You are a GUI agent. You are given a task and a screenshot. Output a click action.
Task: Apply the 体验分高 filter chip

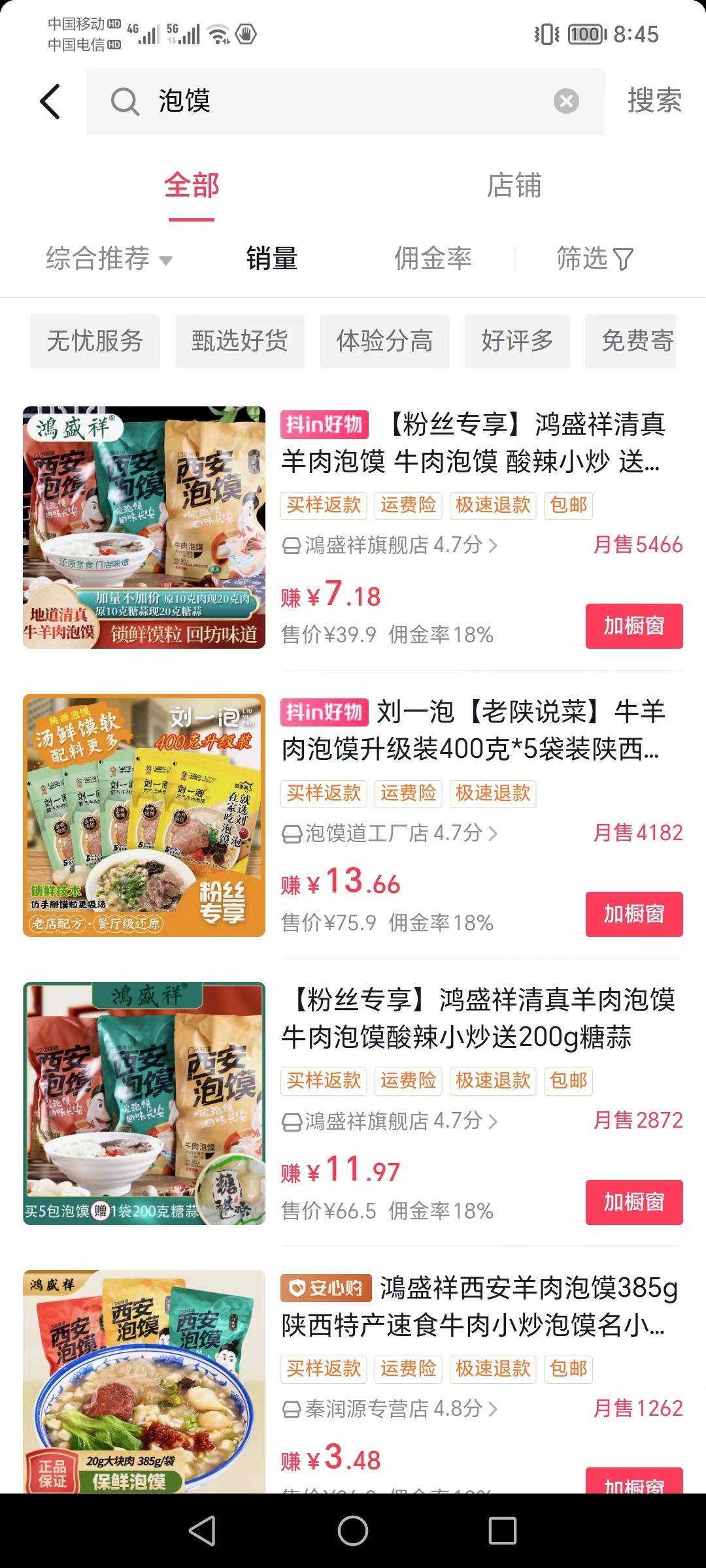coord(384,341)
